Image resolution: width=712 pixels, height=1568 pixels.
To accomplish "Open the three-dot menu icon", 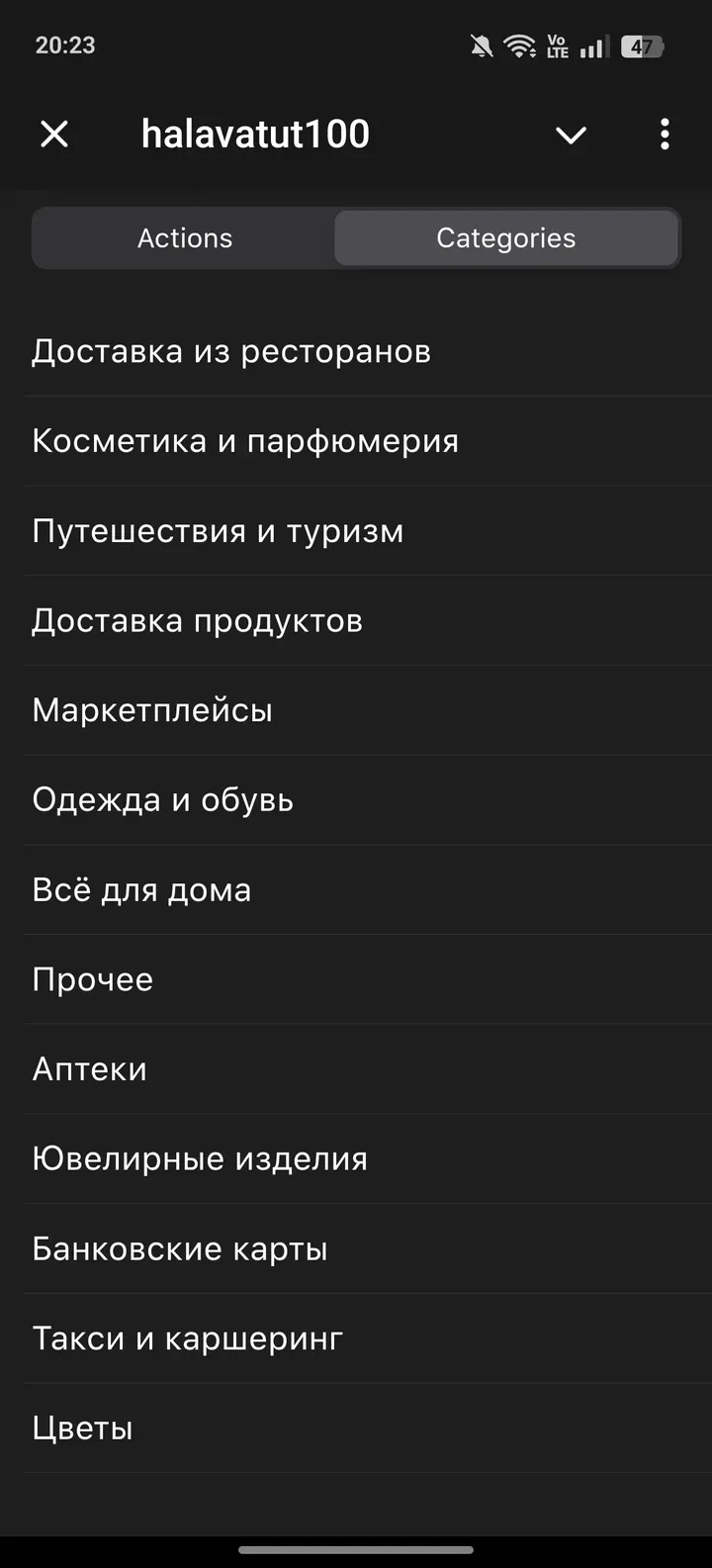I will pyautogui.click(x=664, y=134).
